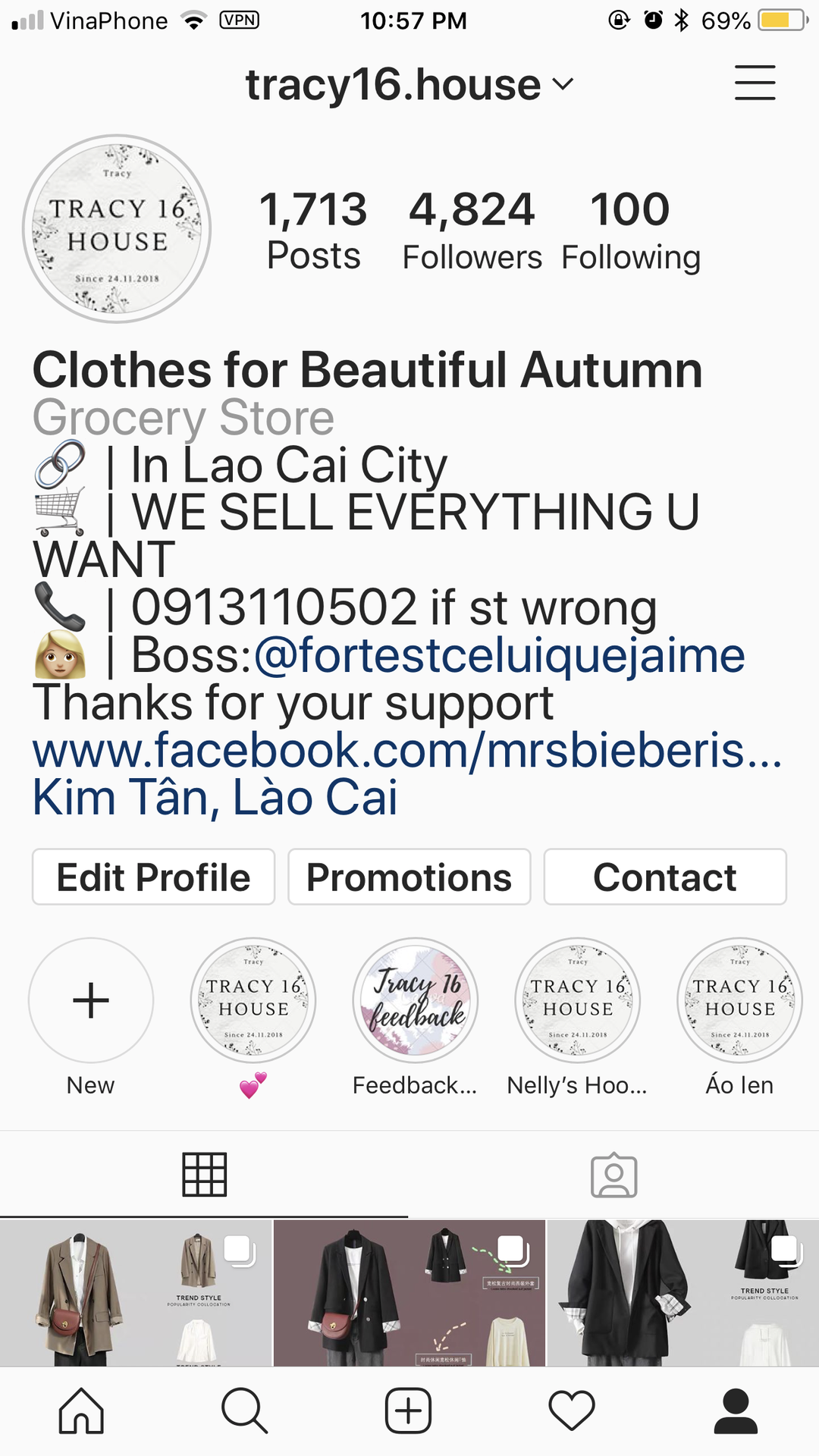The height and width of the screenshot is (1456, 819).
Task: Open Kim Tân, Lào Cai location
Action: coord(215,798)
